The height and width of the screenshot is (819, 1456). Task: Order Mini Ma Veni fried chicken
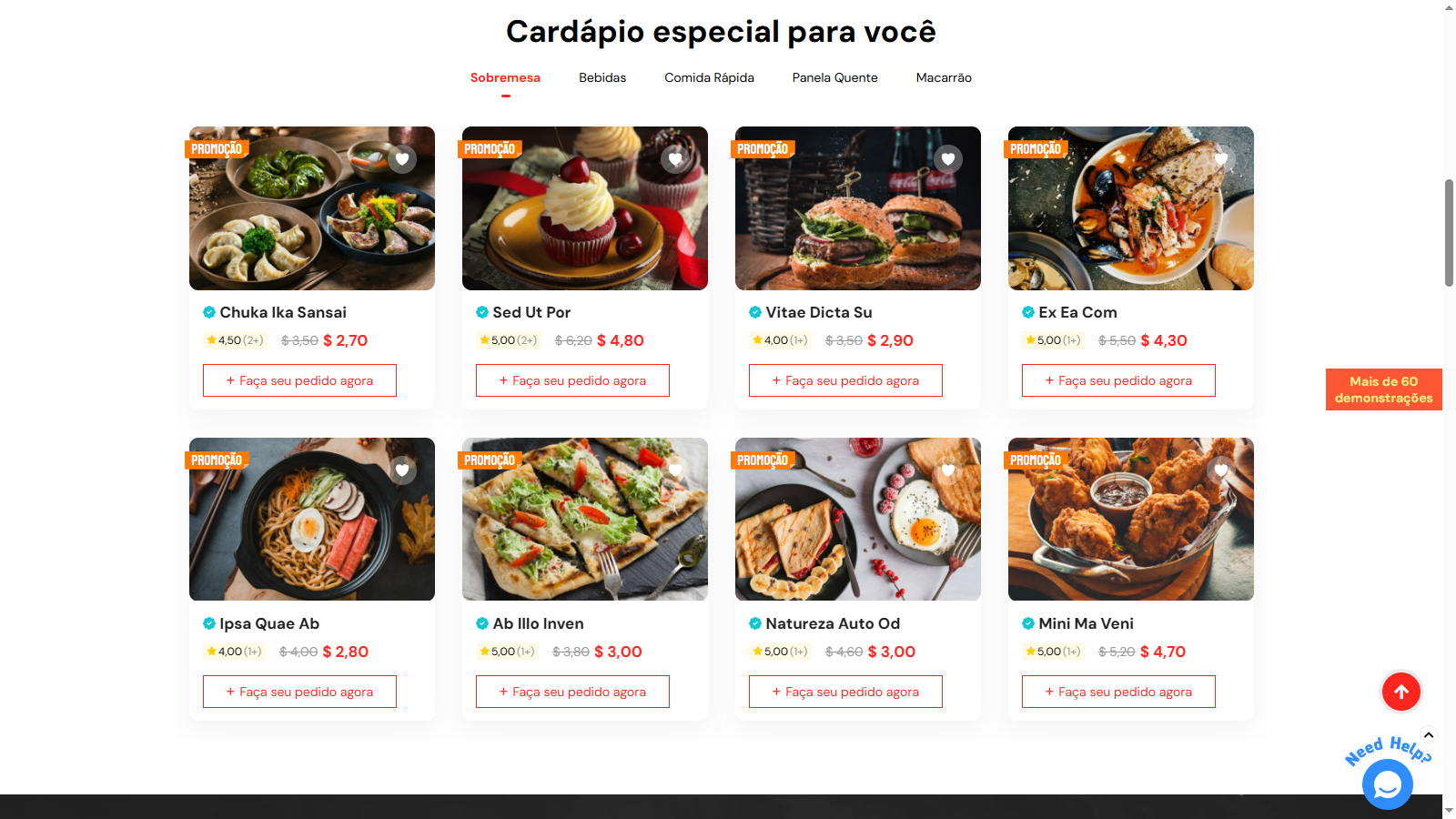click(1118, 692)
